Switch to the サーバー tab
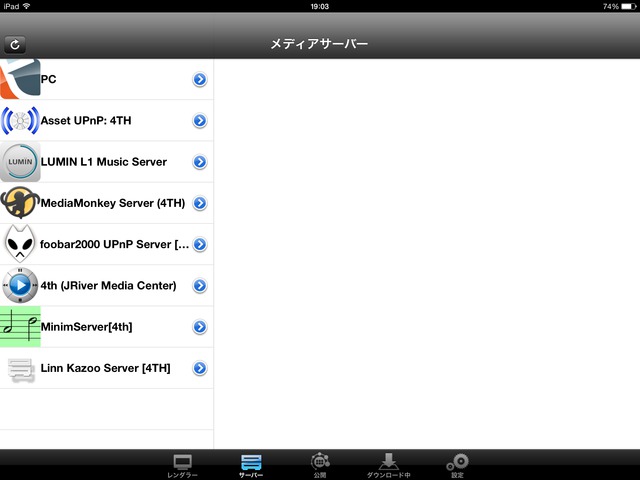Screen dimensions: 640x480 [x=251, y=465]
